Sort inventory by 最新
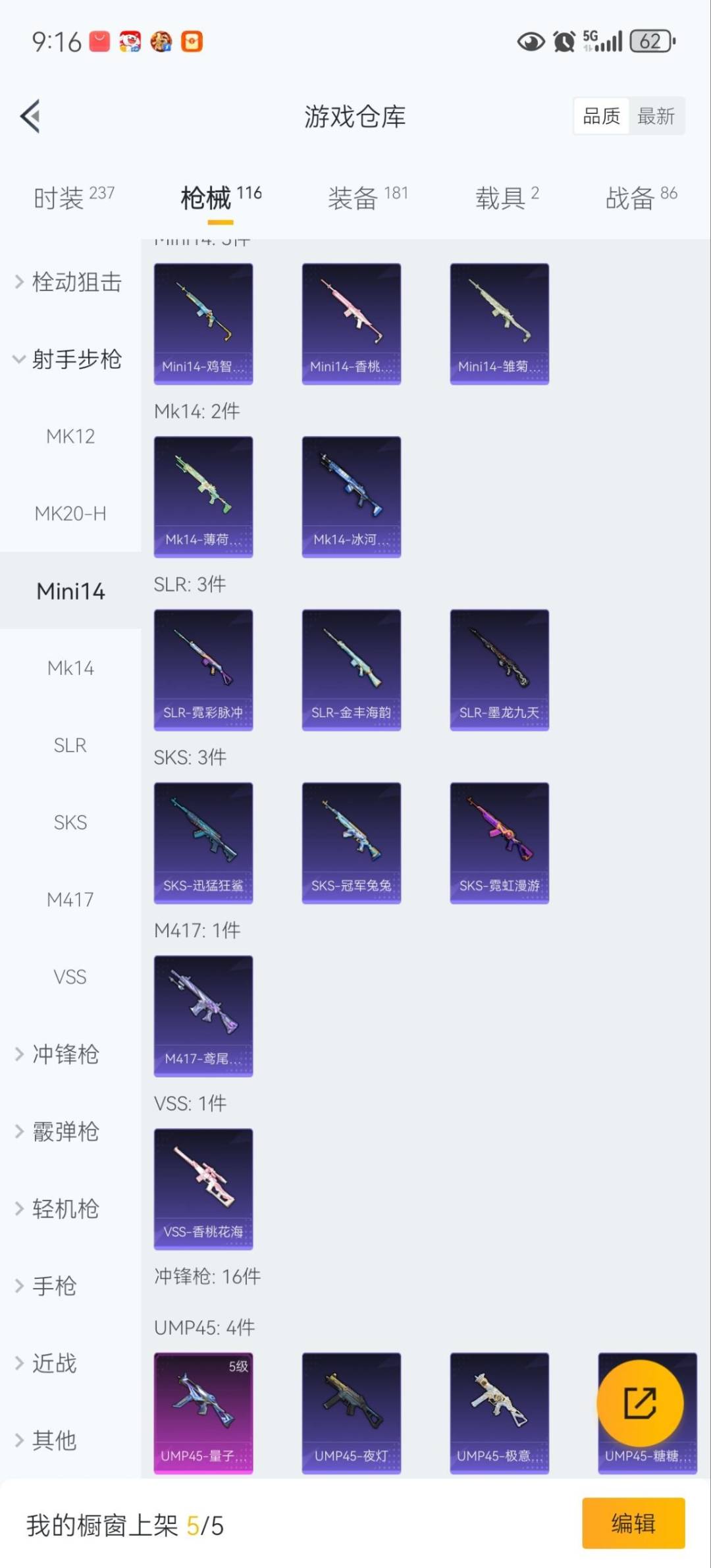The image size is (711, 1568). (x=656, y=117)
